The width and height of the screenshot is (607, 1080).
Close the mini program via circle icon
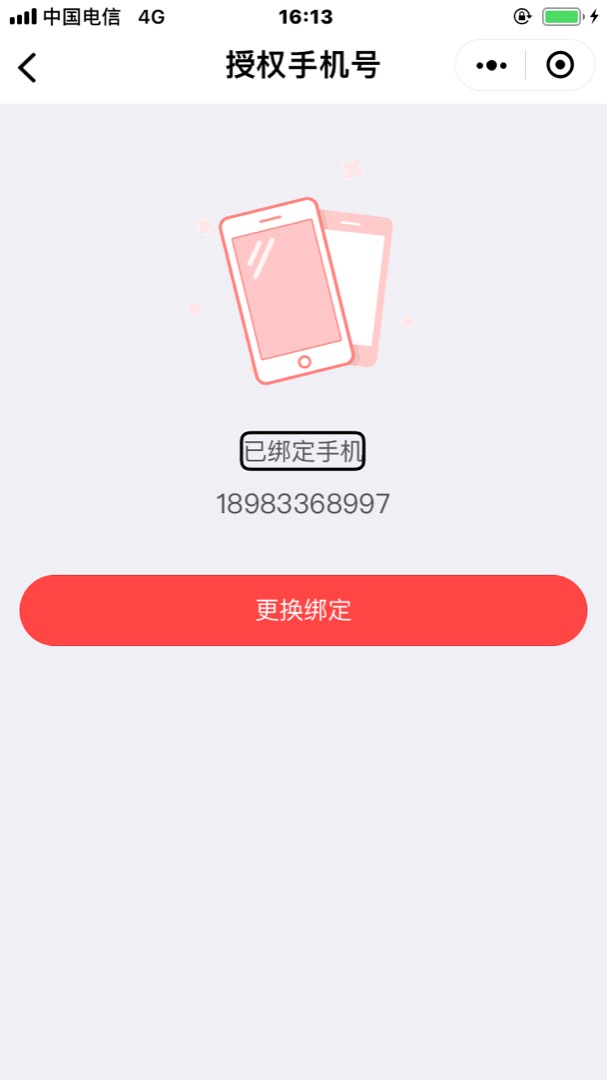click(560, 66)
